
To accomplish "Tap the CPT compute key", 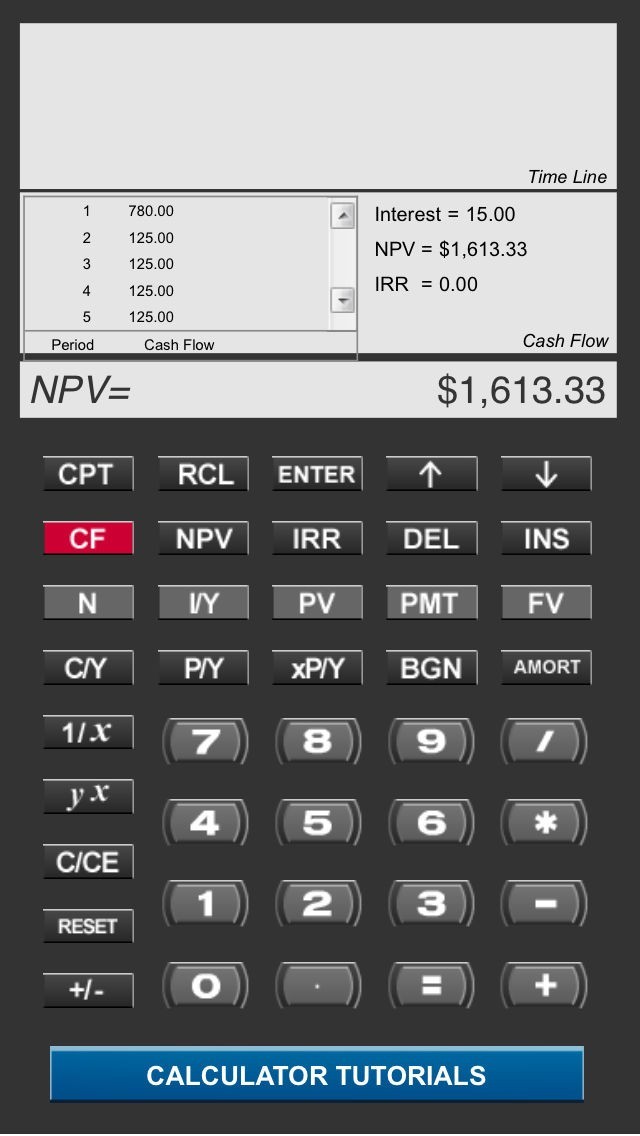I will 87,474.
